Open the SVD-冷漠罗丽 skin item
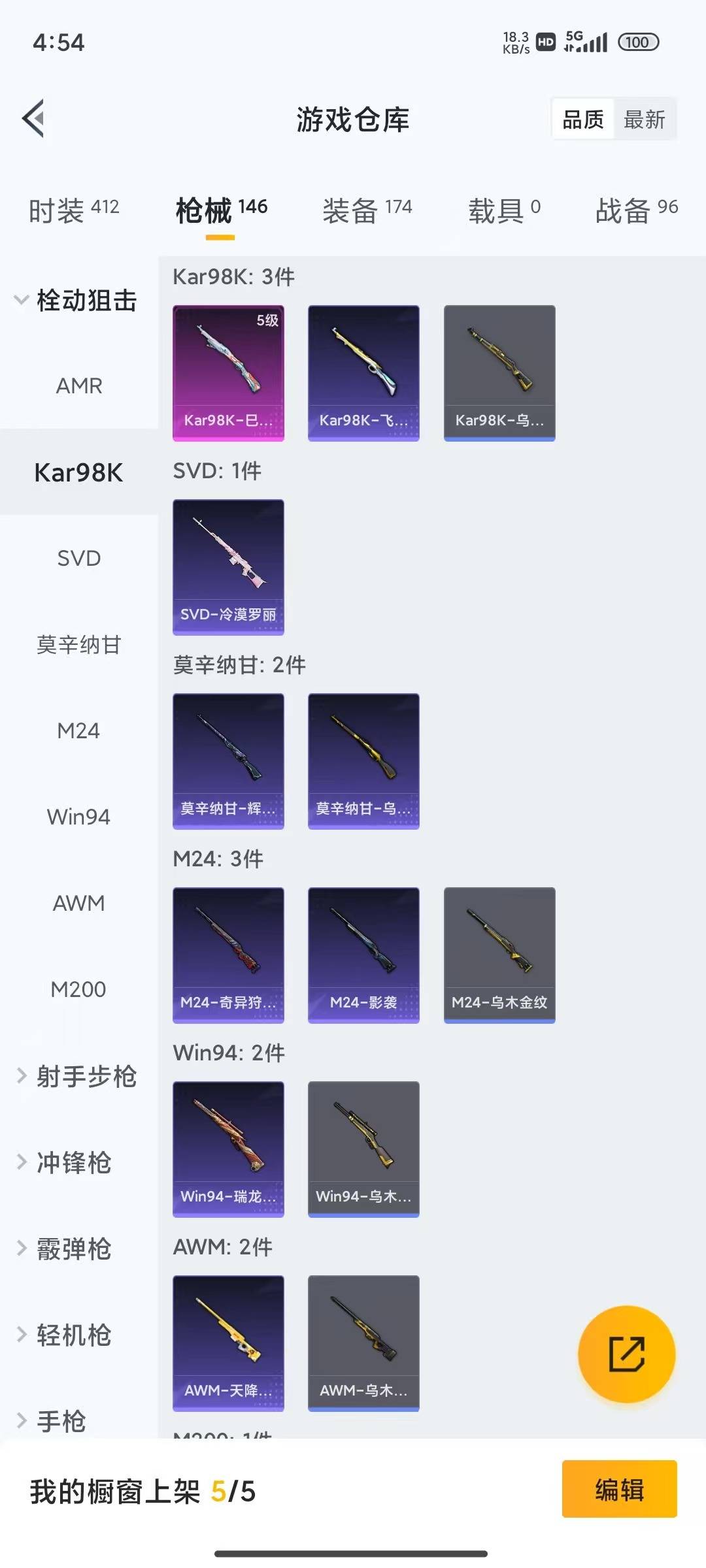 point(228,566)
